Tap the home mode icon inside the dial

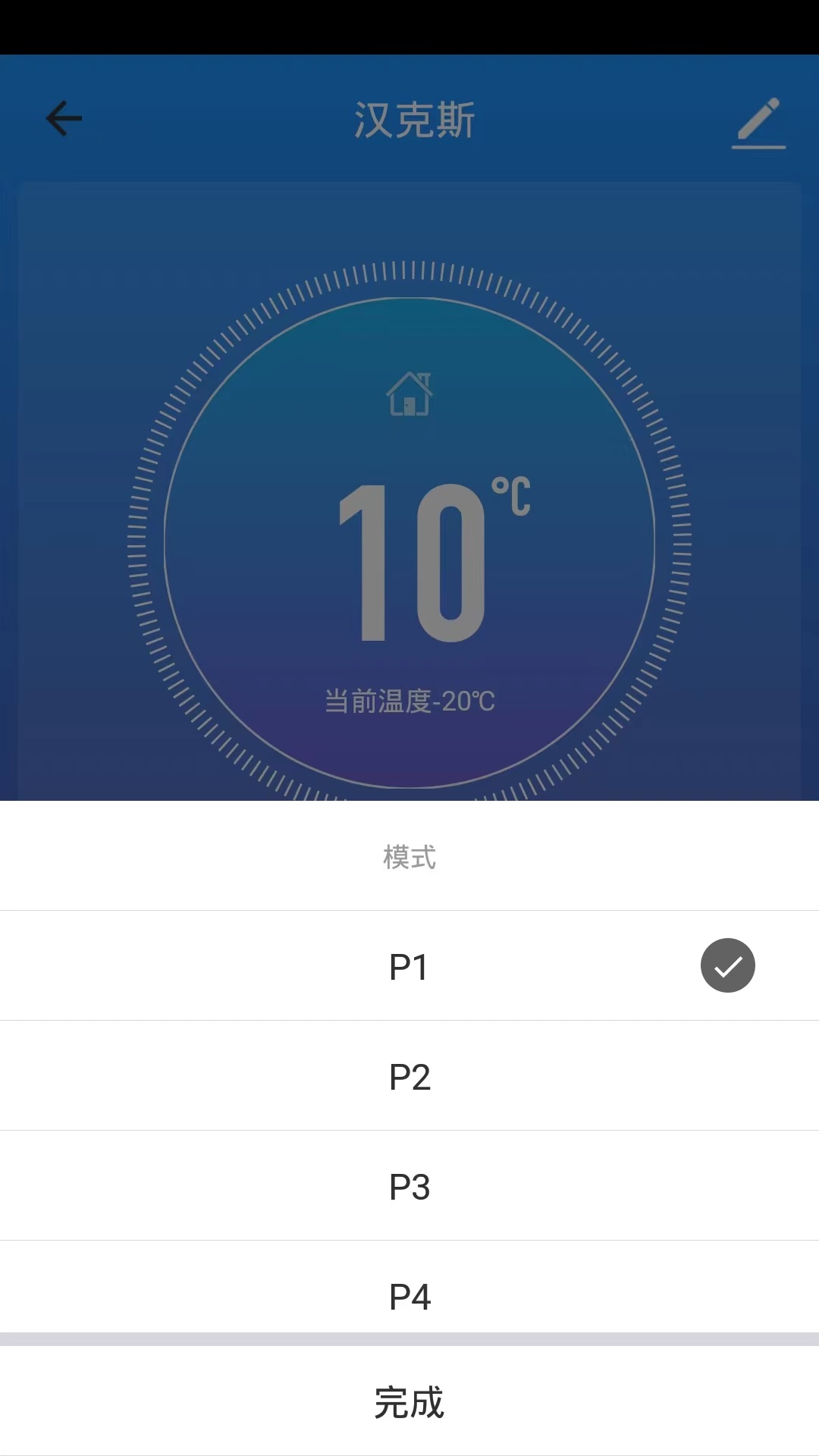click(x=409, y=394)
